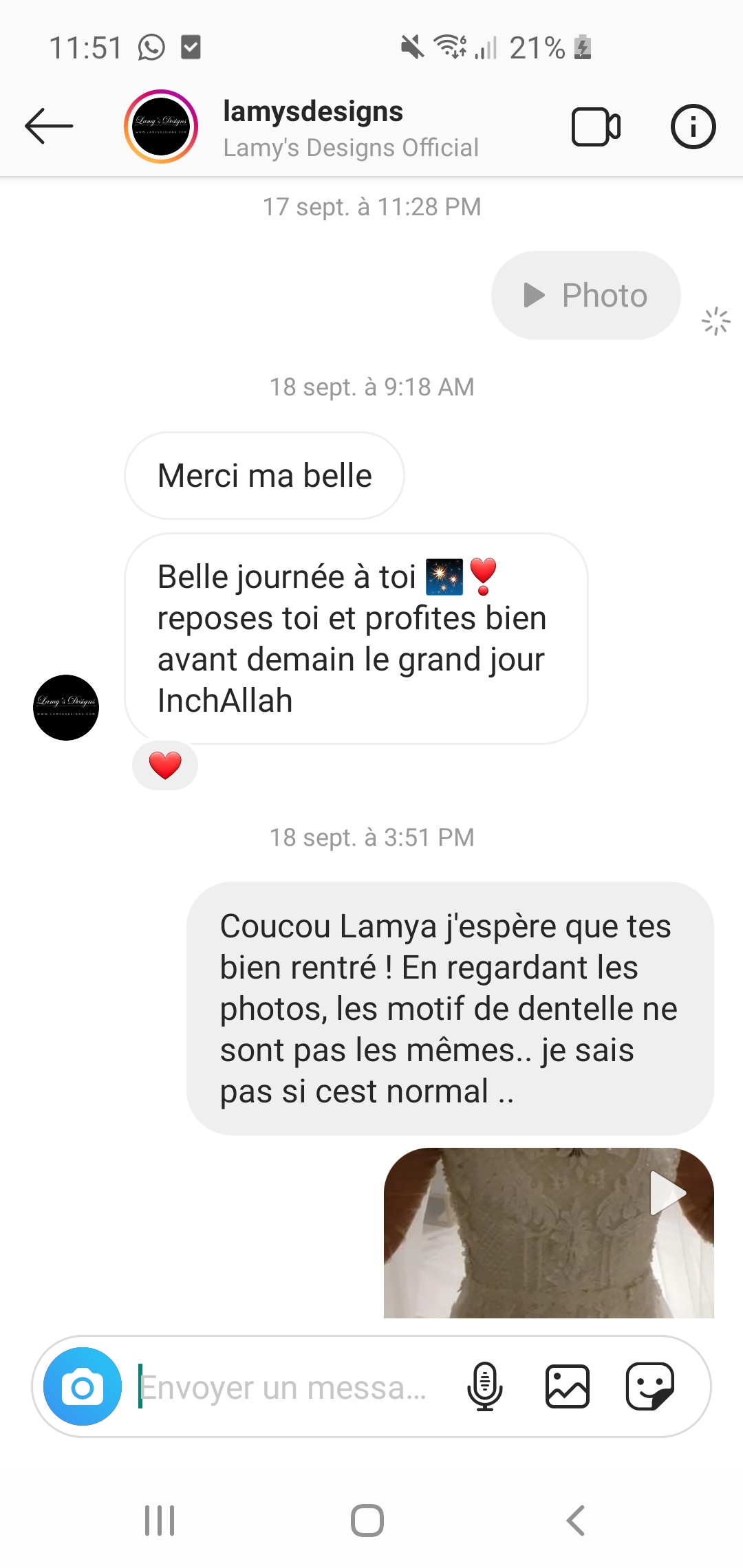
Task: Open recent apps from navigation bar
Action: 160,1520
